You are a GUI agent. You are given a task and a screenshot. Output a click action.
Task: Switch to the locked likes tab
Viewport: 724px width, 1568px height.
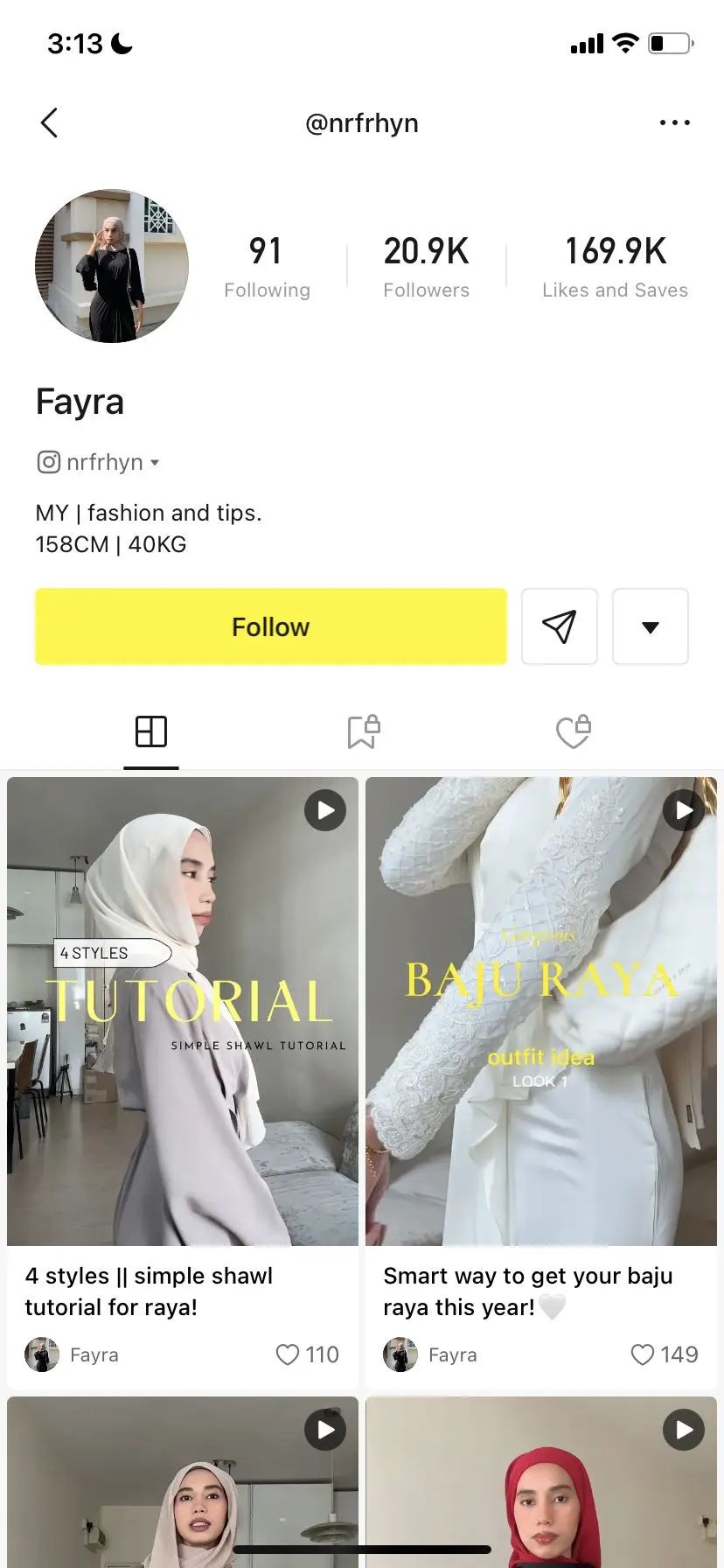point(574,731)
